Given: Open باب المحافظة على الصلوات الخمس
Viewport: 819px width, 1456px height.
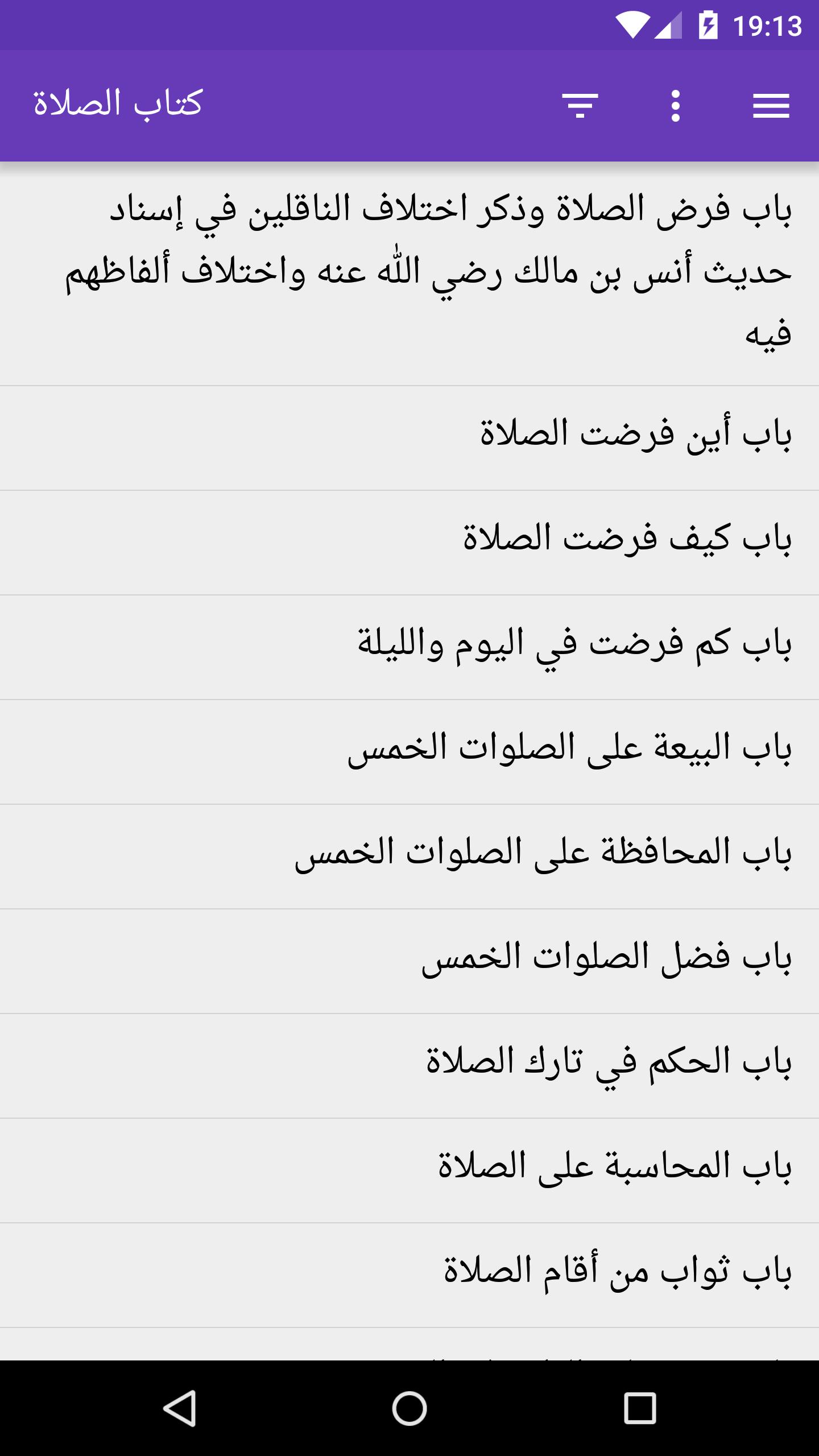Looking at the screenshot, I should point(409,857).
